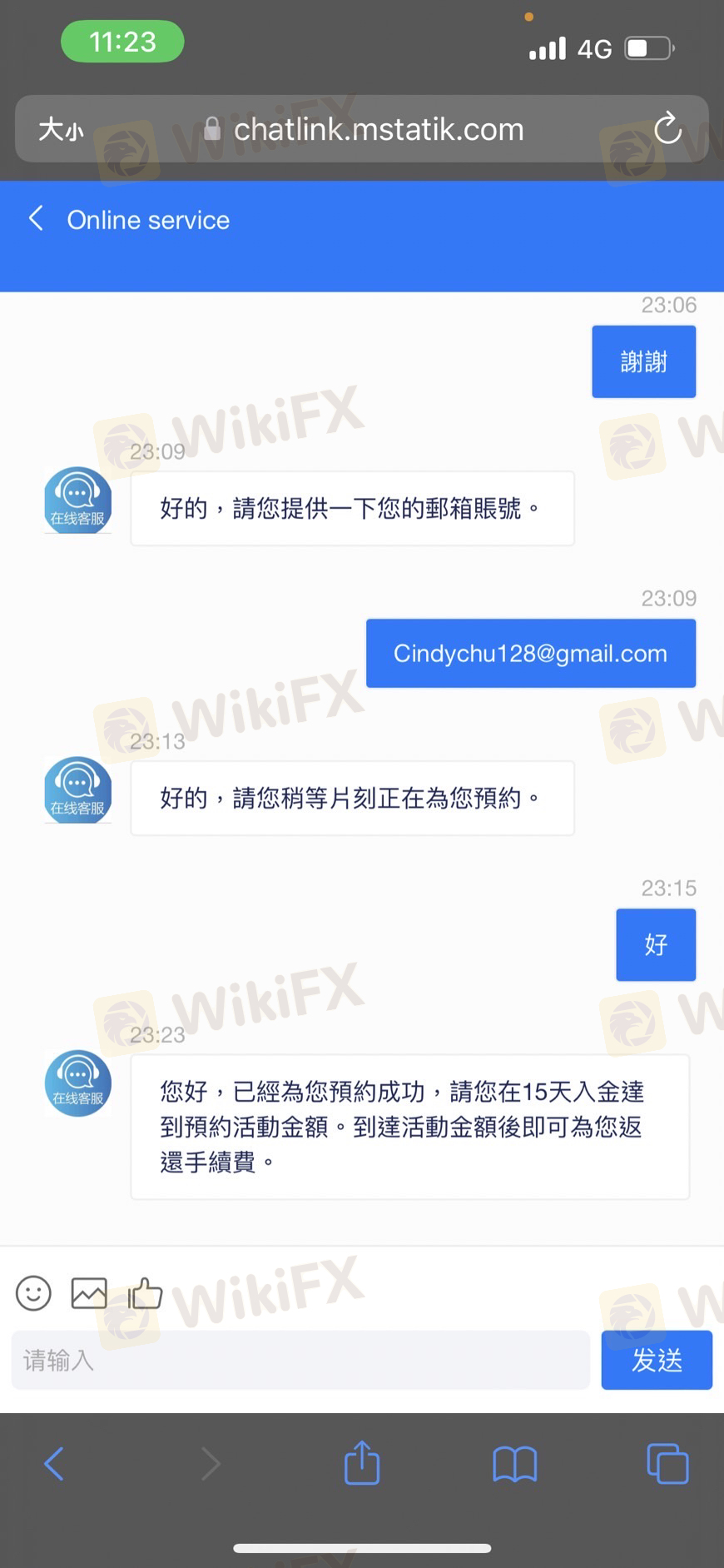724x1568 pixels.
Task: Go back from Online service chat
Action: [36, 220]
